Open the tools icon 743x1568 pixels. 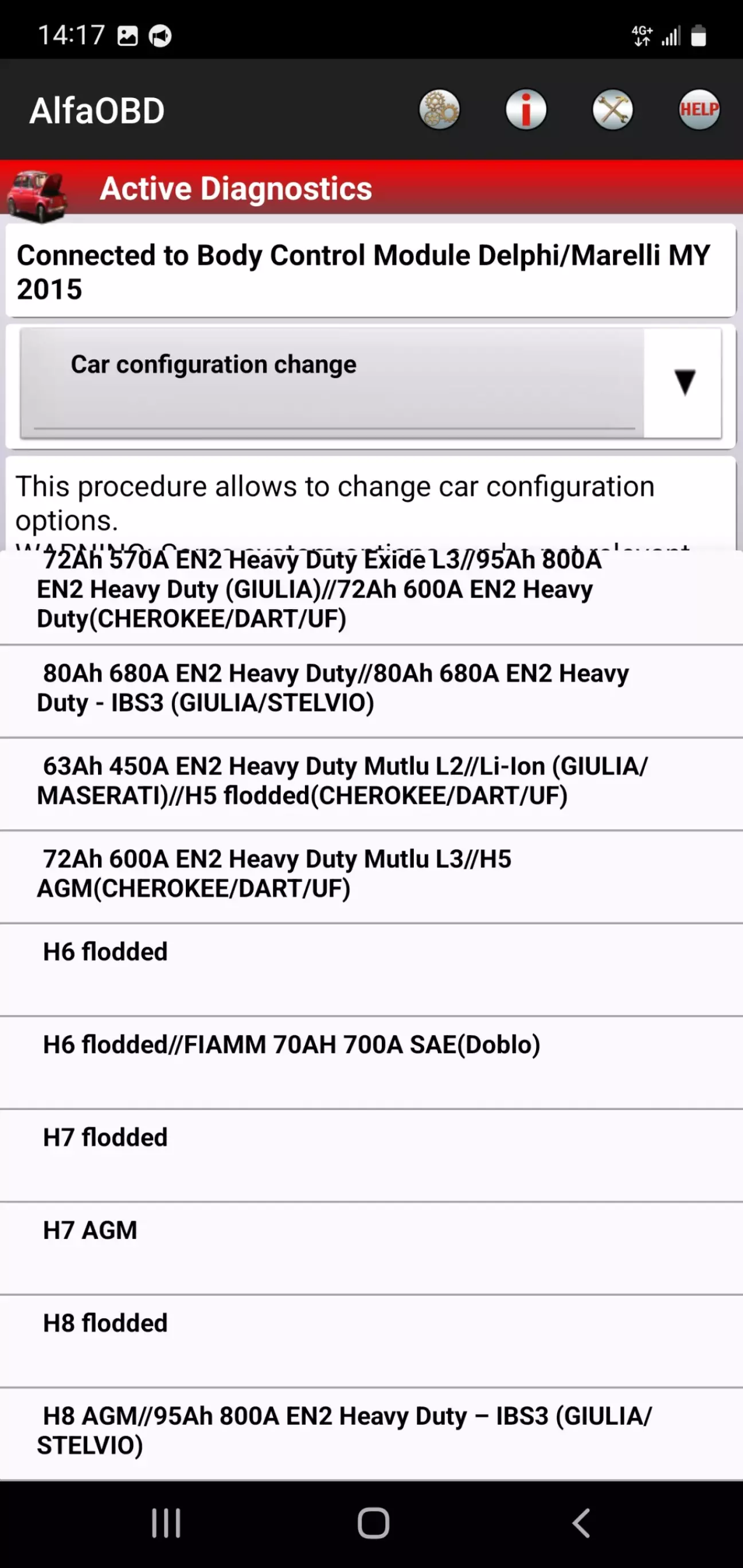(x=613, y=110)
